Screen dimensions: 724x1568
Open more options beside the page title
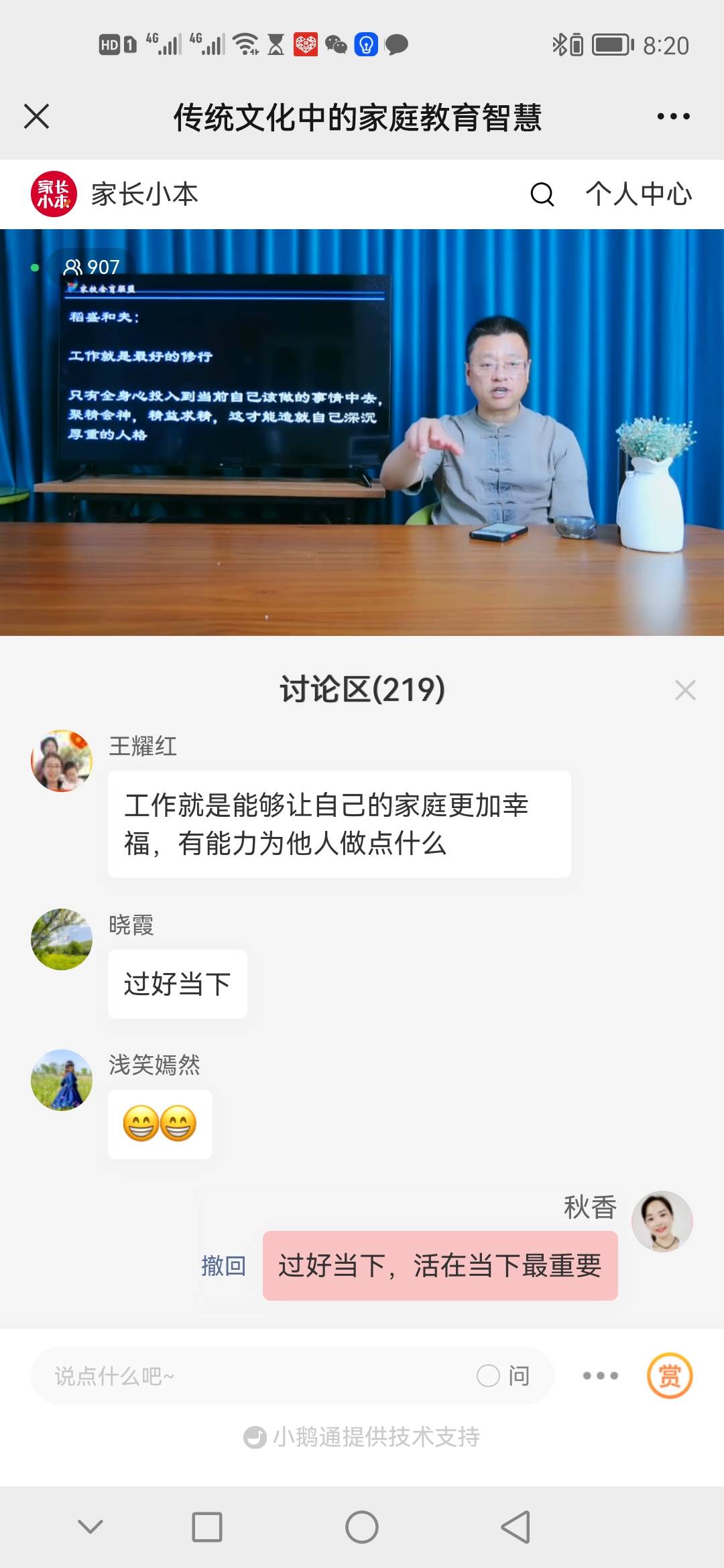pos(672,116)
